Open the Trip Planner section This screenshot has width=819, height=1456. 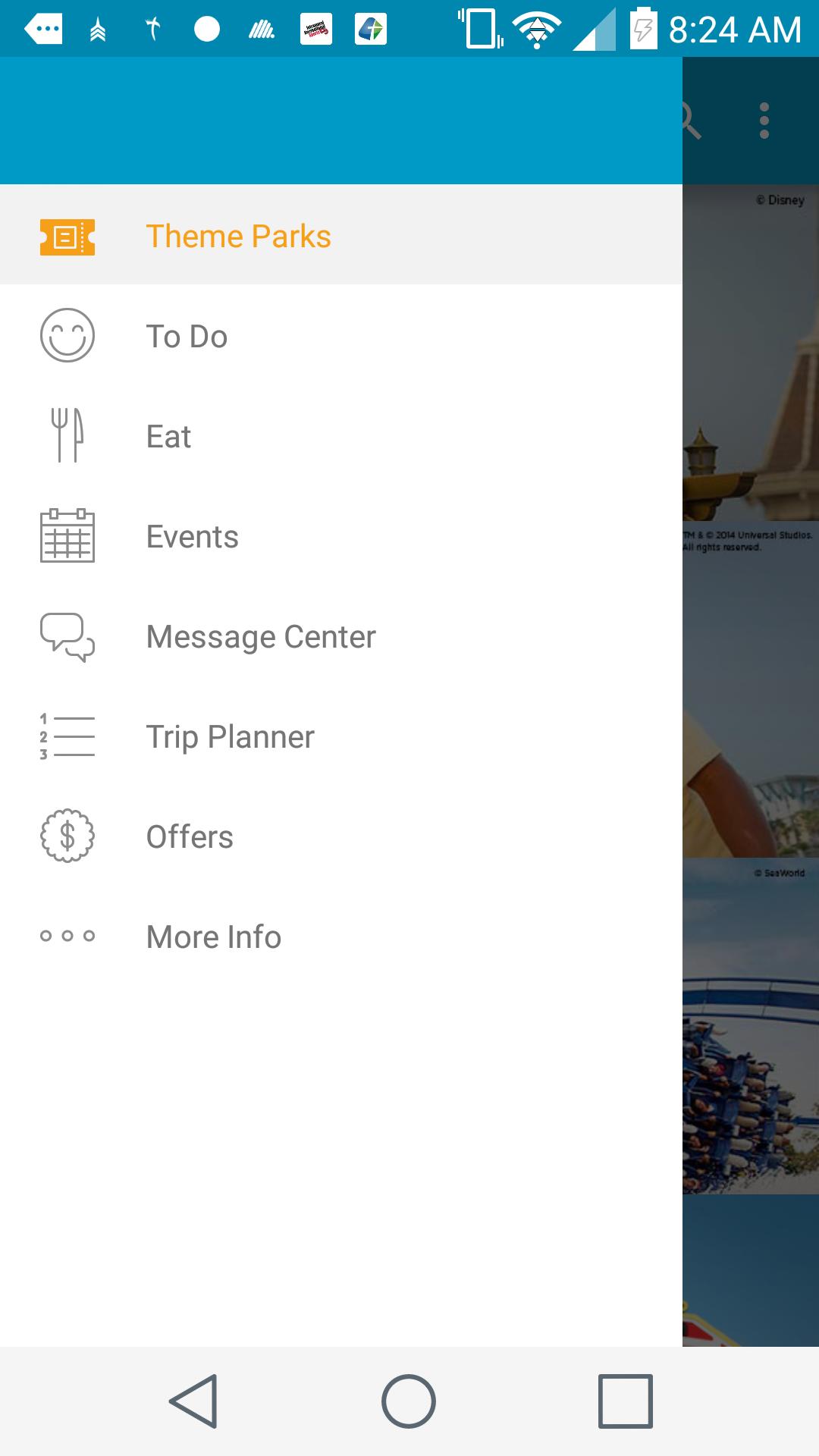229,736
